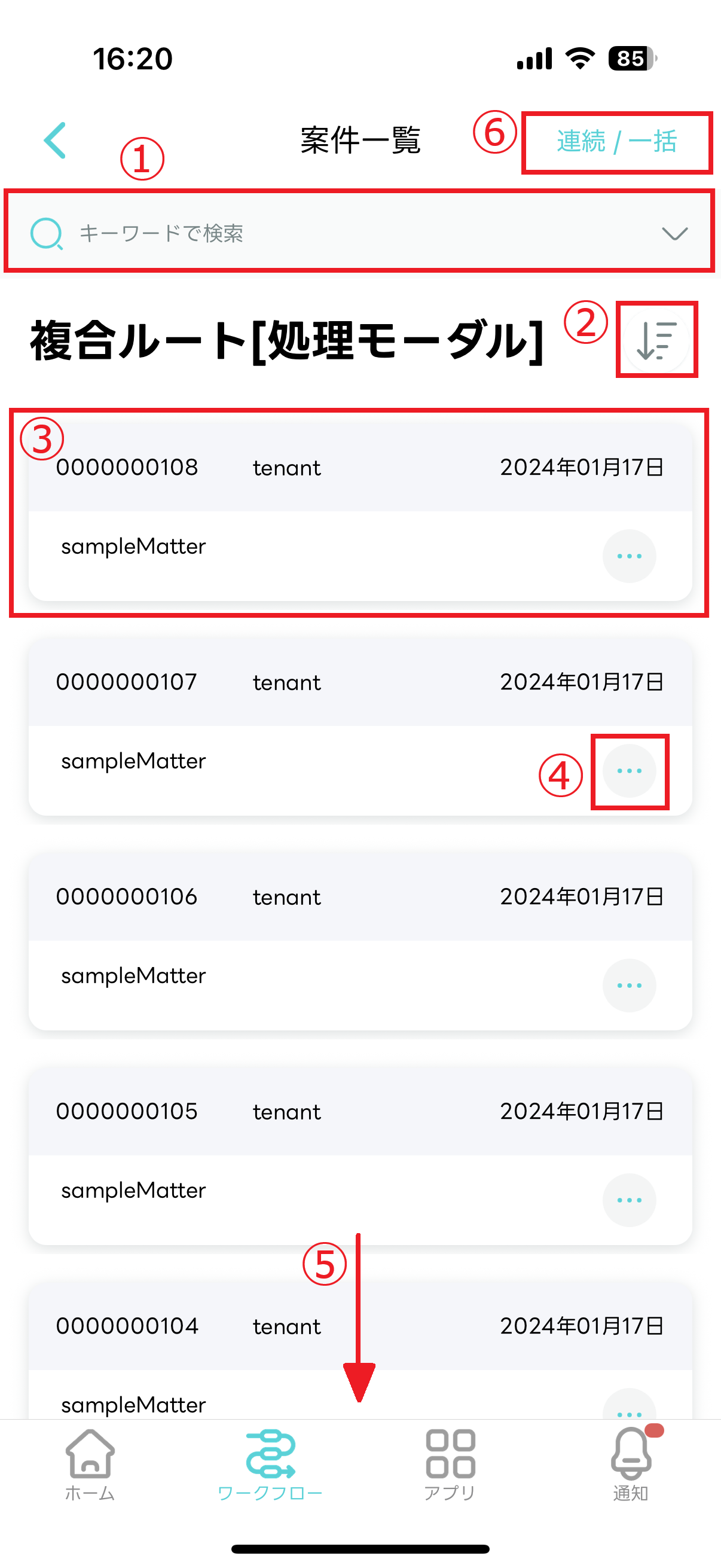The height and width of the screenshot is (1568, 721).
Task: Go back with the top-left arrow
Action: 56,141
